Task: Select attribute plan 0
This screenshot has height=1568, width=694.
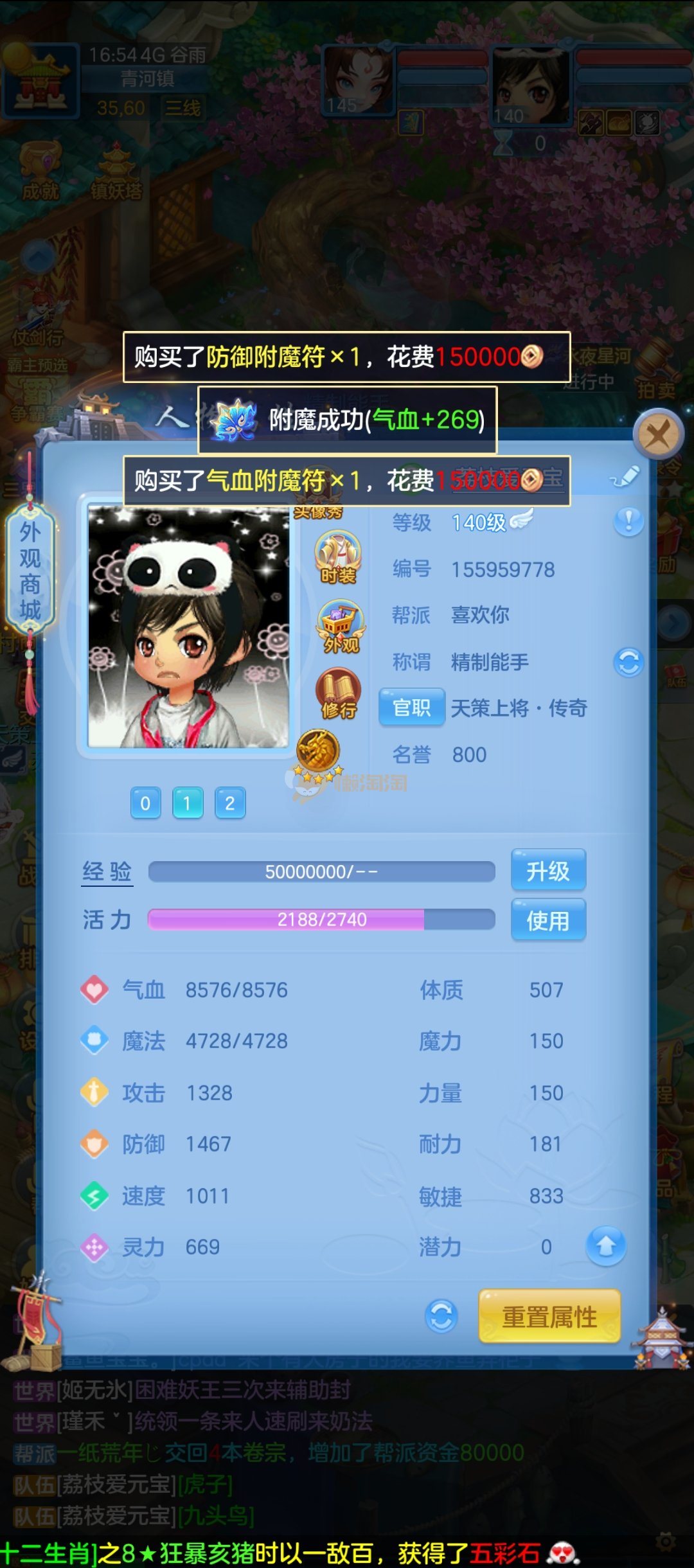Action: pos(146,803)
